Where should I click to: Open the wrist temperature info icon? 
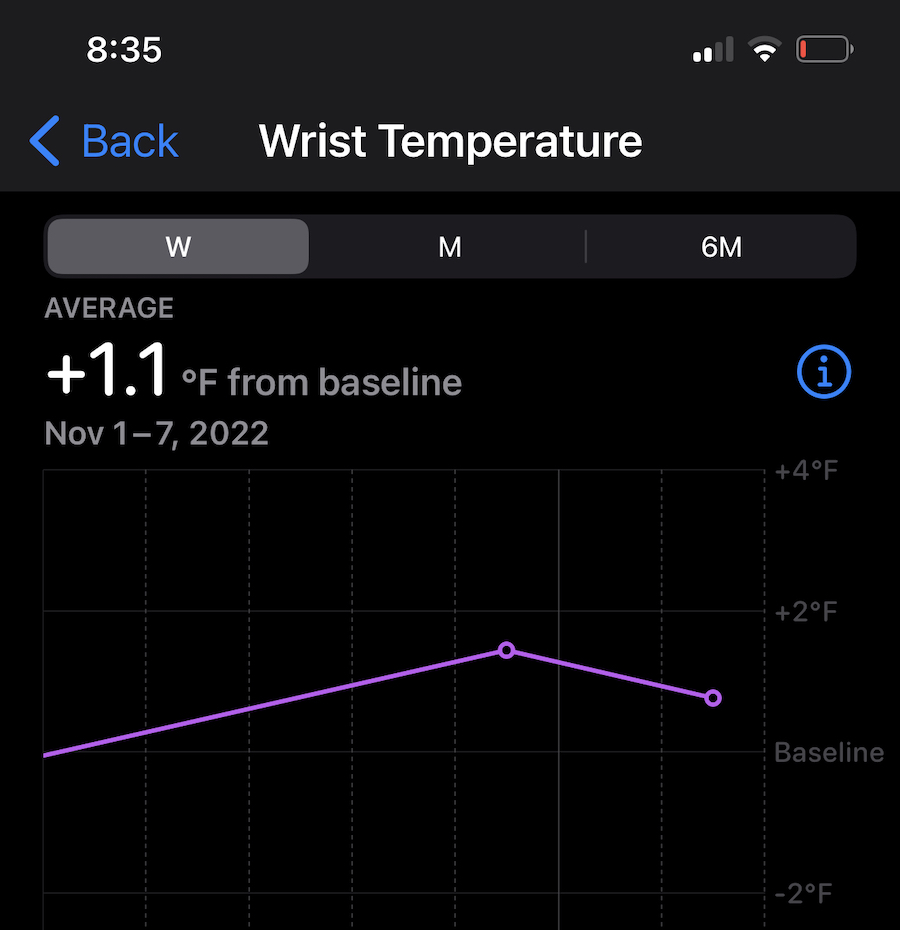tap(823, 373)
